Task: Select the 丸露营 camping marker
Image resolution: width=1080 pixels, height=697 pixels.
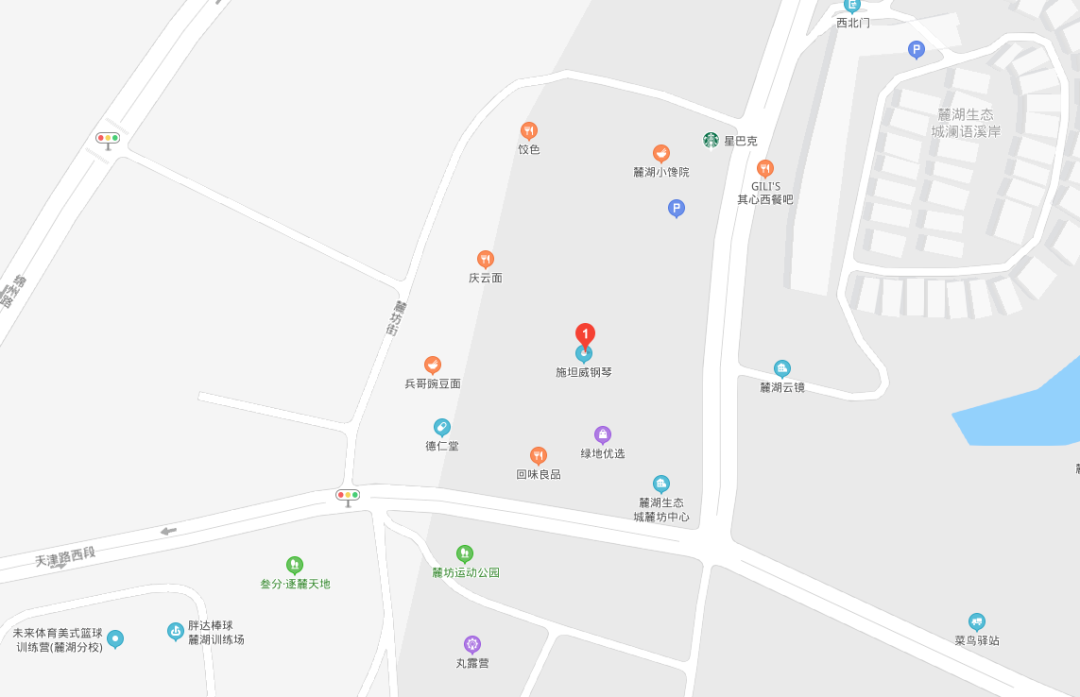Action: (472, 644)
